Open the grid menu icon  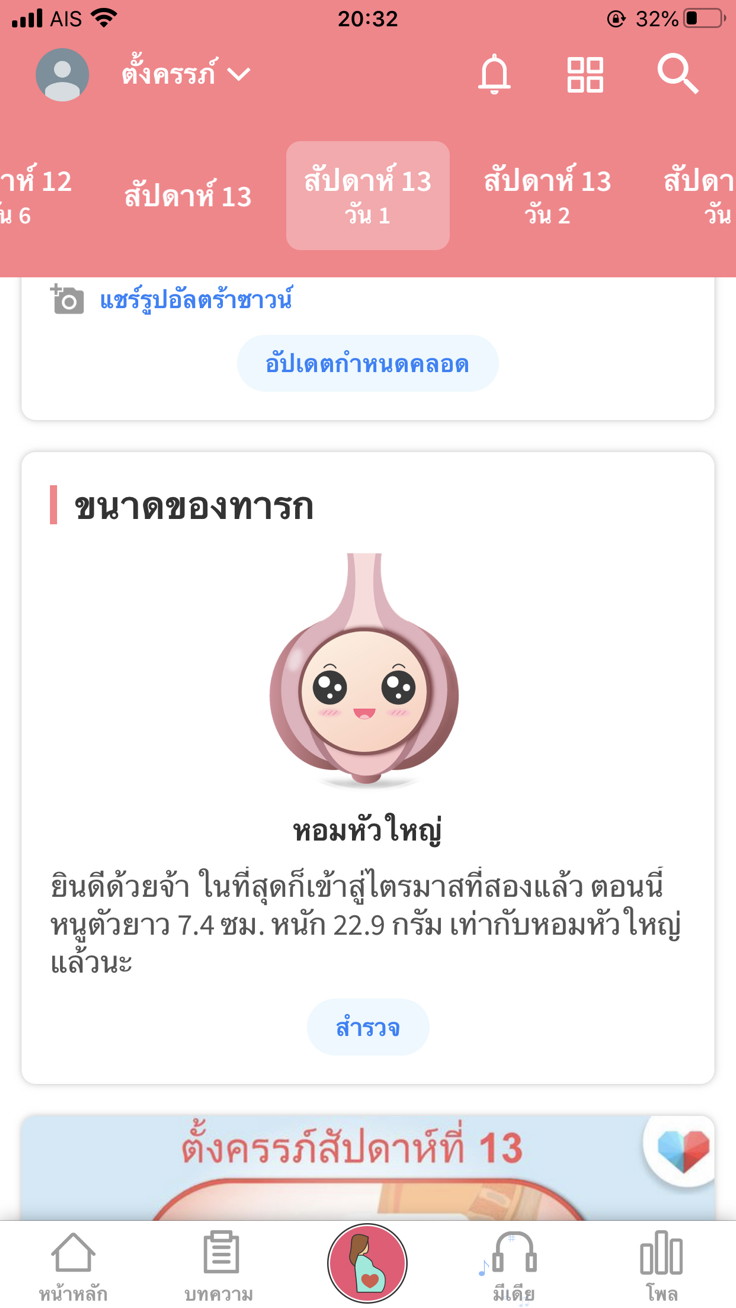point(585,75)
